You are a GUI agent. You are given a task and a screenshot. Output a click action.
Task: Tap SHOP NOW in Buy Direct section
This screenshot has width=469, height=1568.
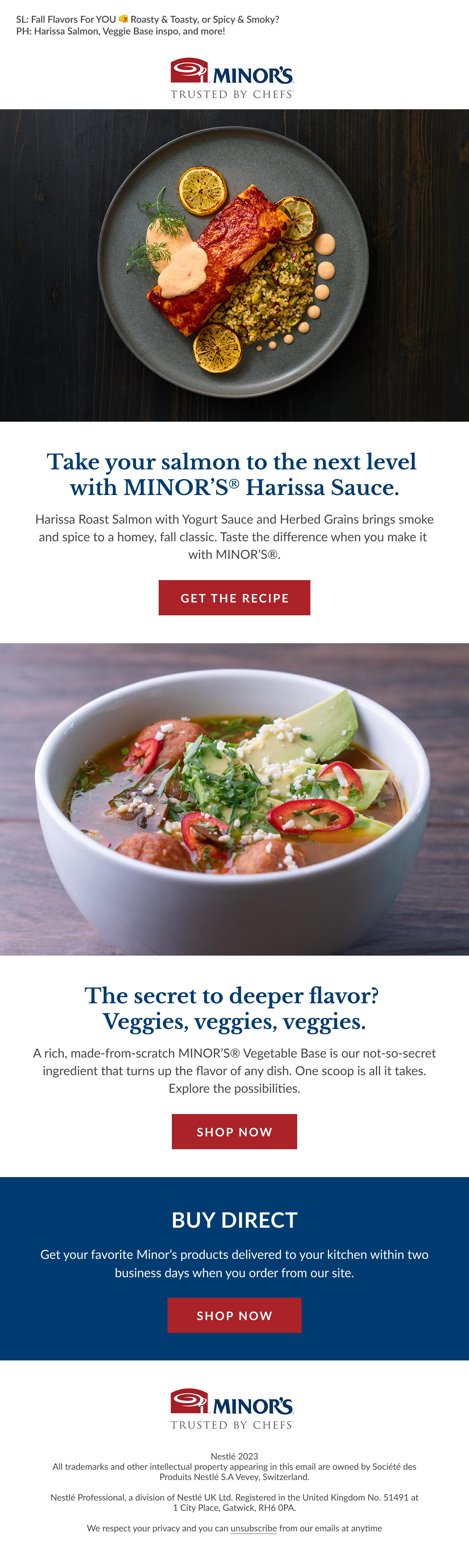pyautogui.click(x=234, y=1315)
